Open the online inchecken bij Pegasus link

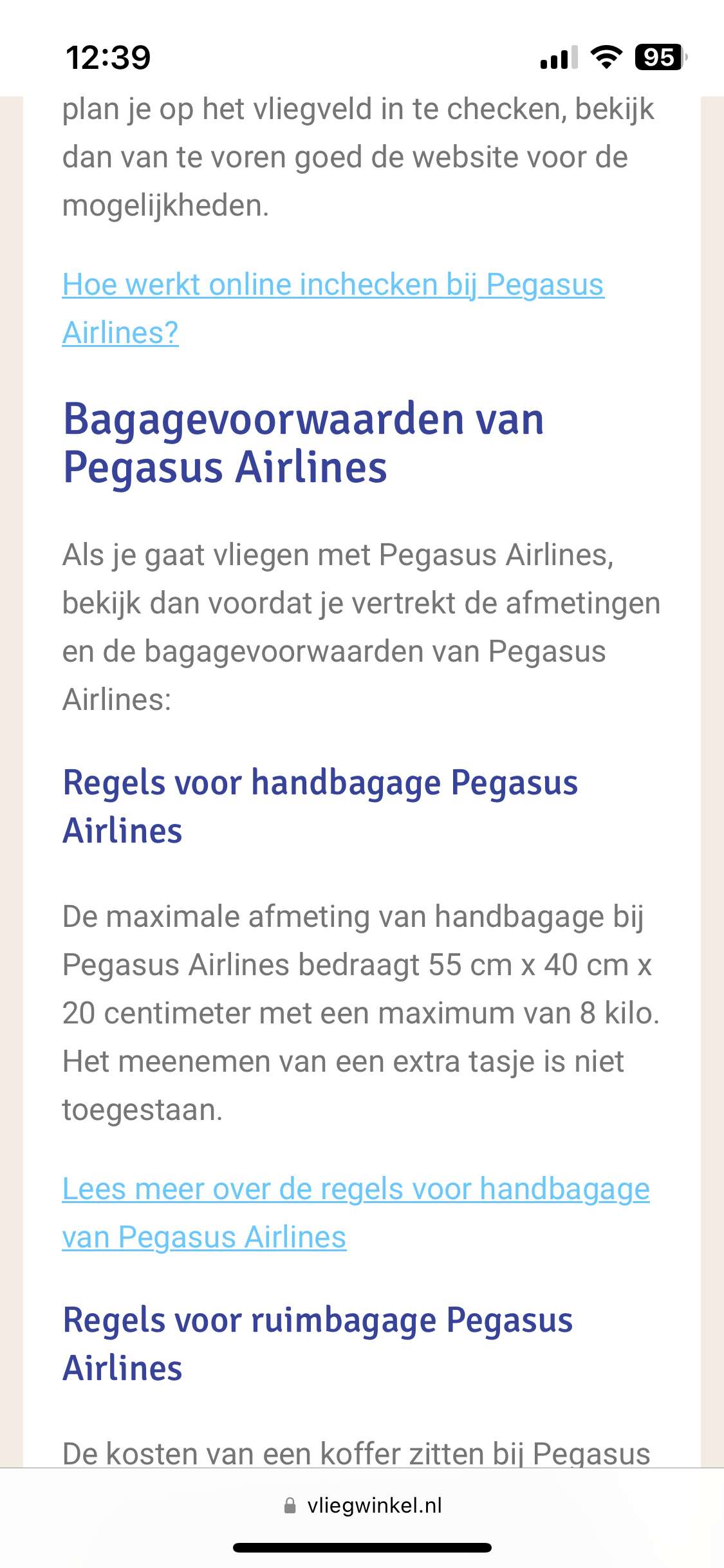[x=333, y=308]
